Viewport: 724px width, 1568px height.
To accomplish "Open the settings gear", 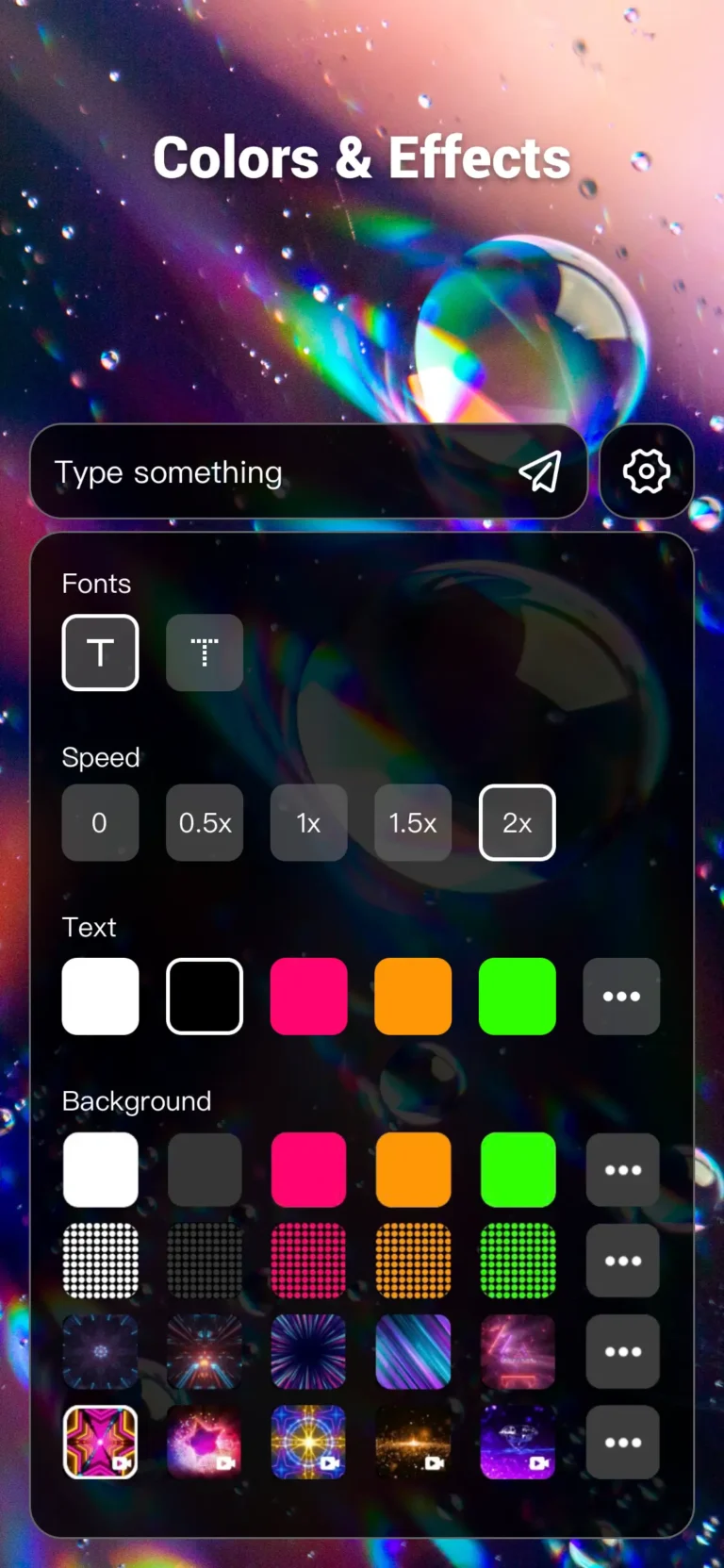I will point(645,471).
